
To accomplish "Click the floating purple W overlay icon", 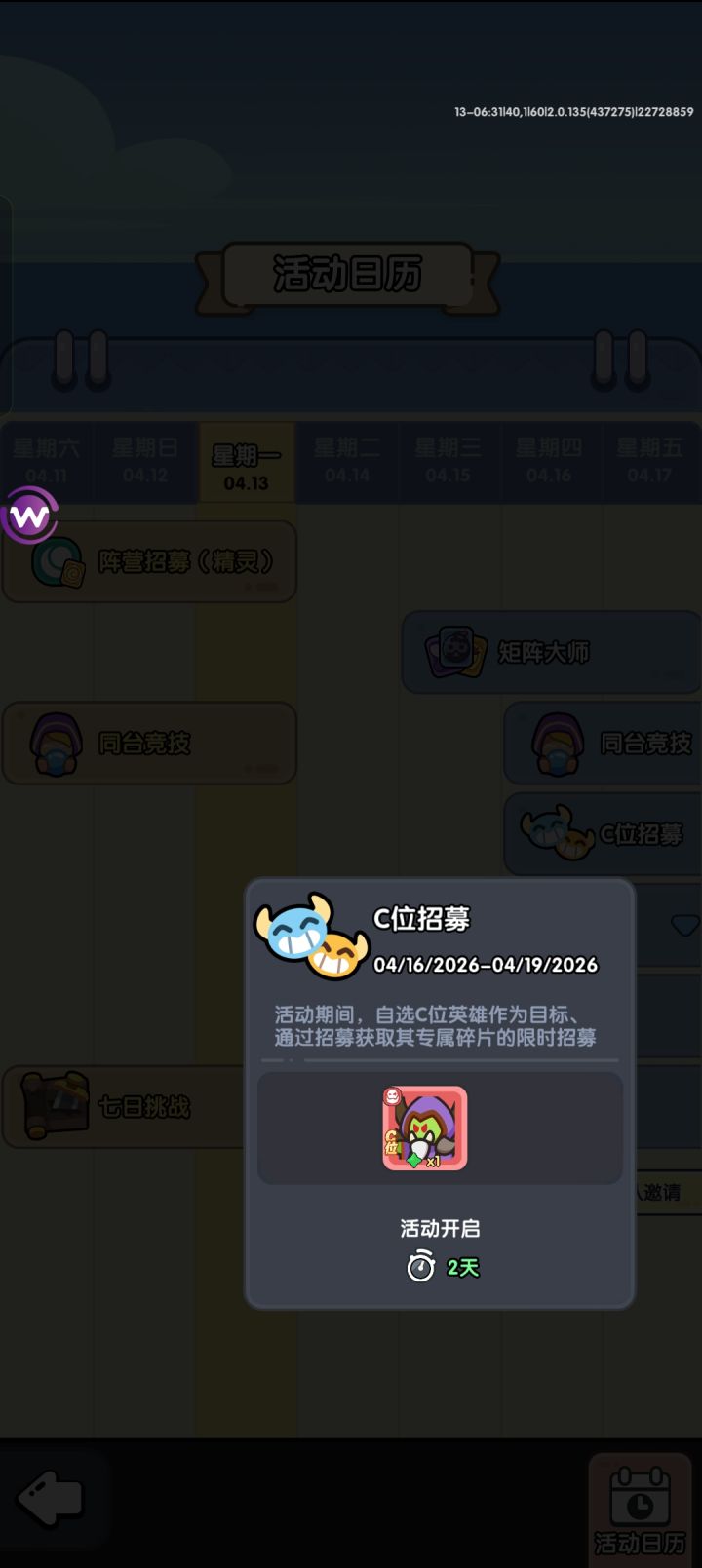I will pyautogui.click(x=32, y=516).
